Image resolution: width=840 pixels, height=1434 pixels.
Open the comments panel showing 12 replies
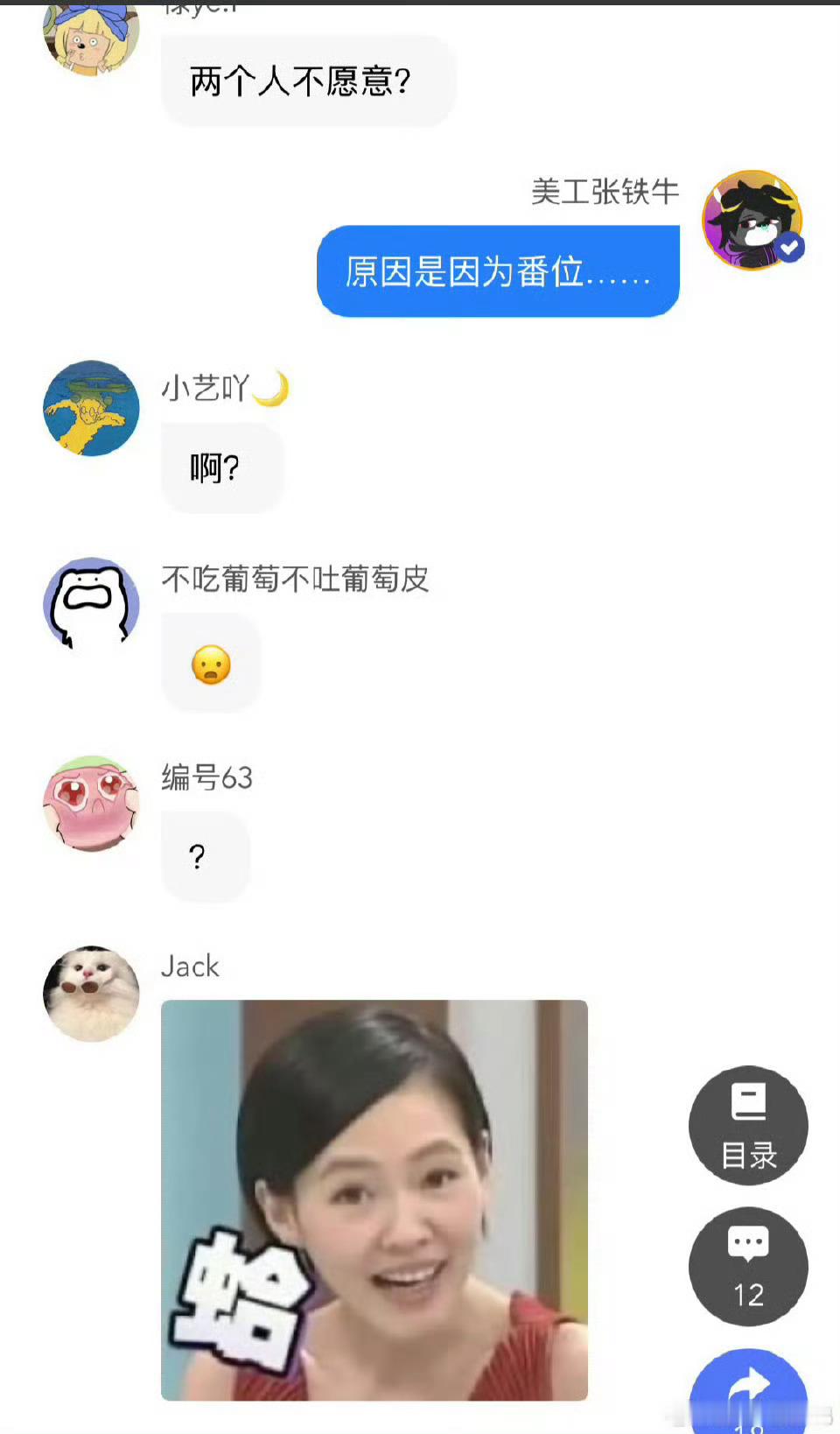coord(748,1266)
